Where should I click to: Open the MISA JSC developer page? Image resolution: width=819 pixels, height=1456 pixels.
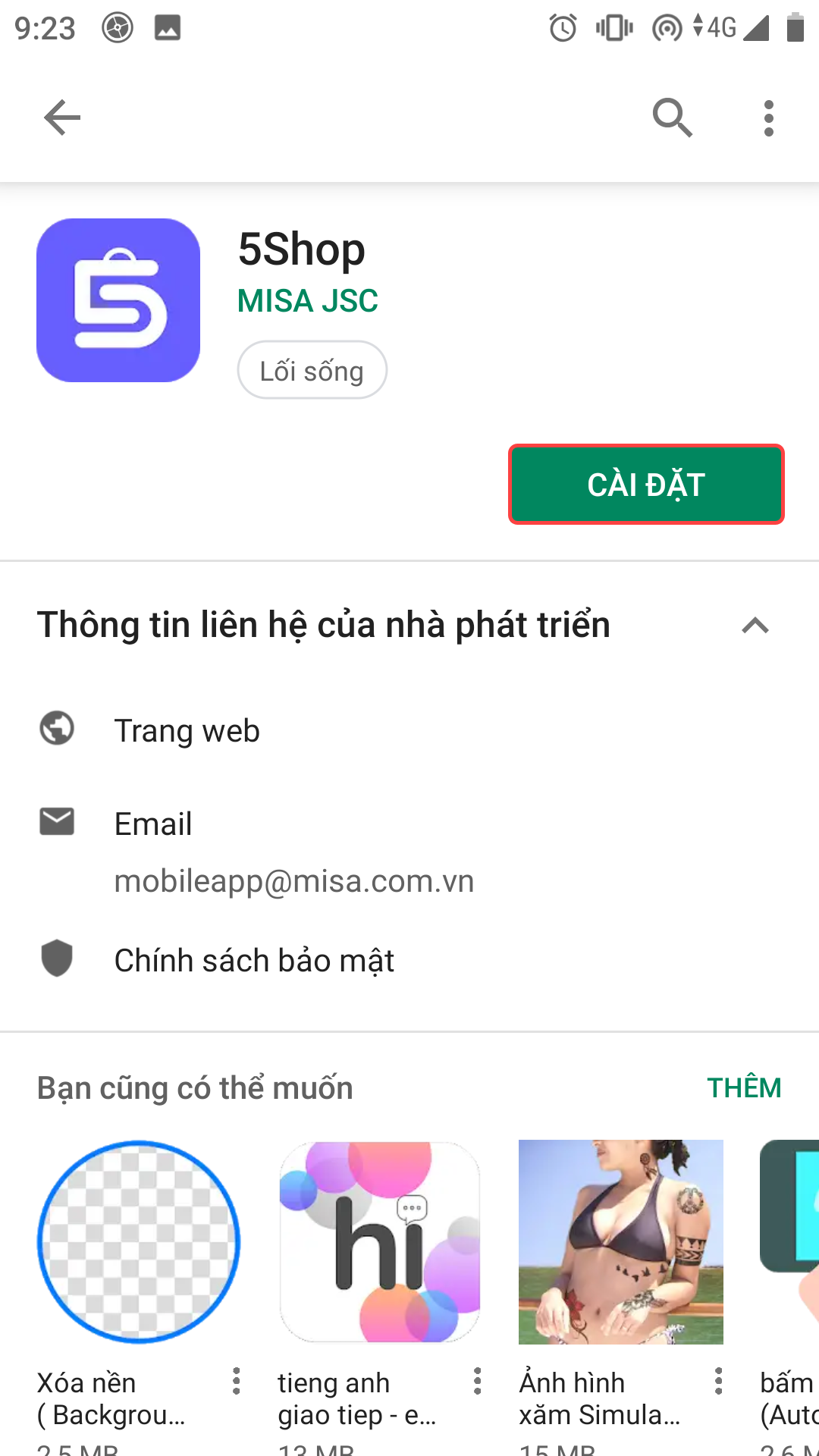(x=307, y=301)
